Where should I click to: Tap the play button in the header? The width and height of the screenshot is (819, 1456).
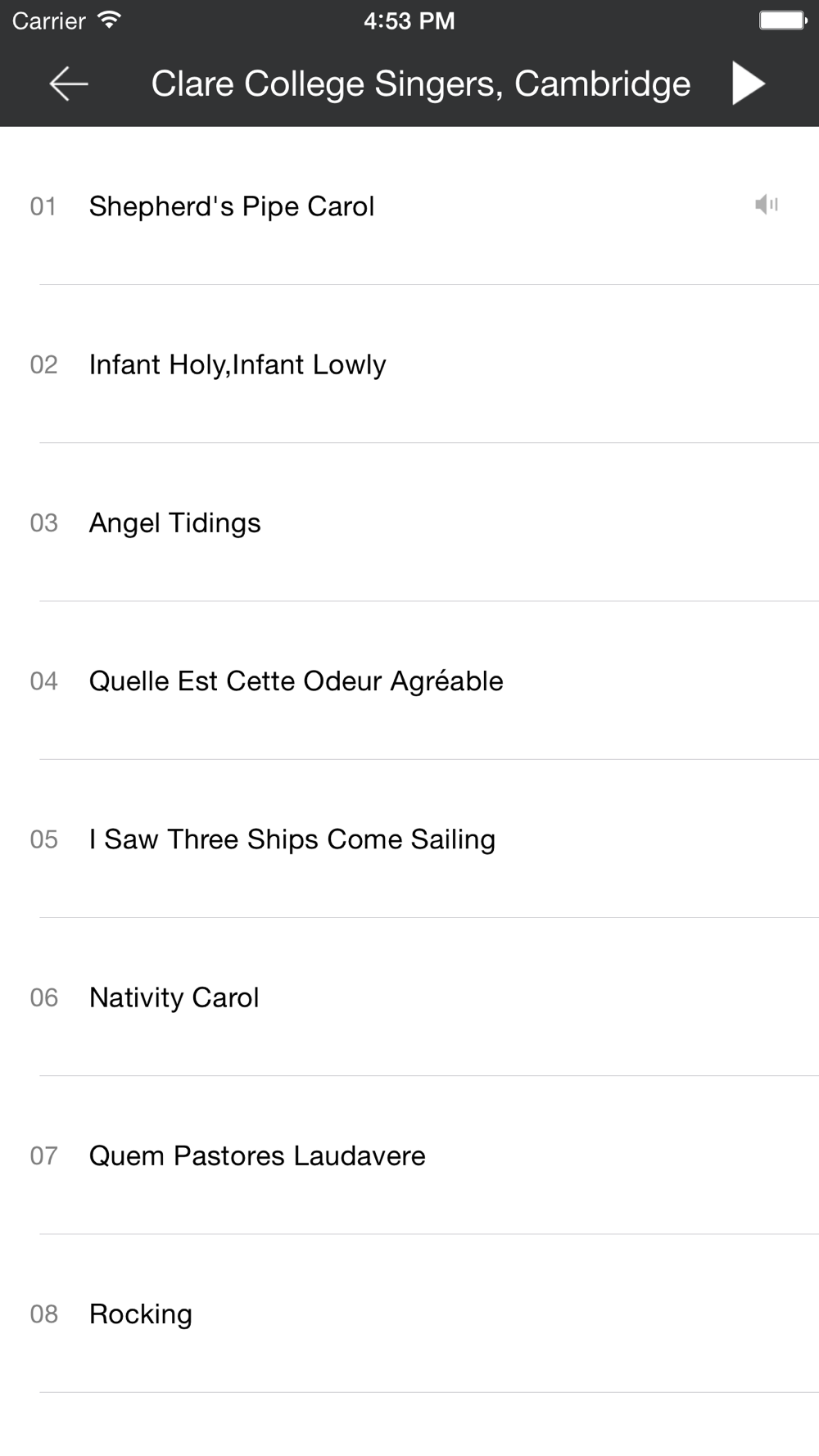point(749,84)
